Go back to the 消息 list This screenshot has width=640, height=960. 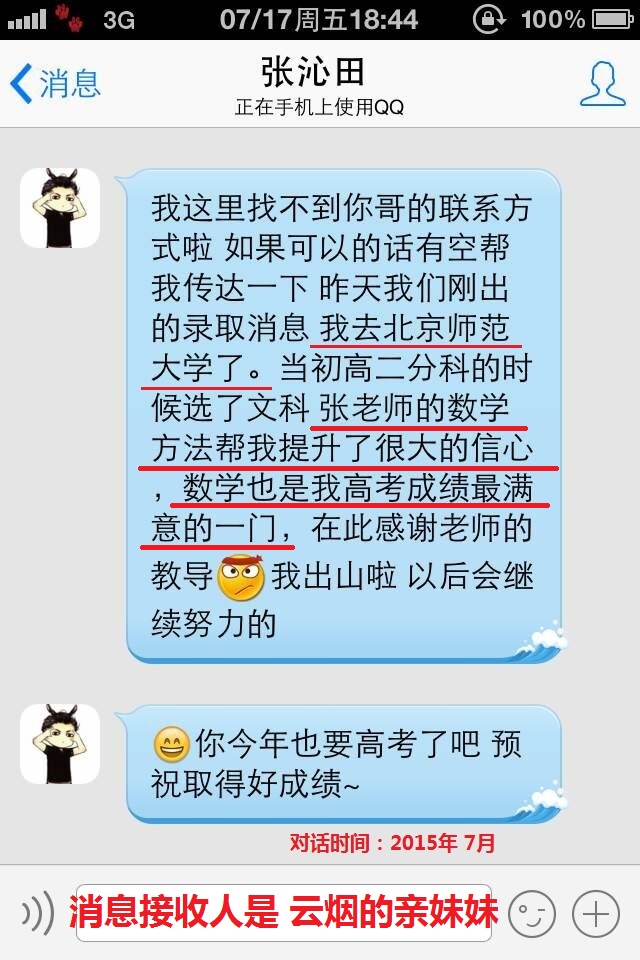pos(55,84)
